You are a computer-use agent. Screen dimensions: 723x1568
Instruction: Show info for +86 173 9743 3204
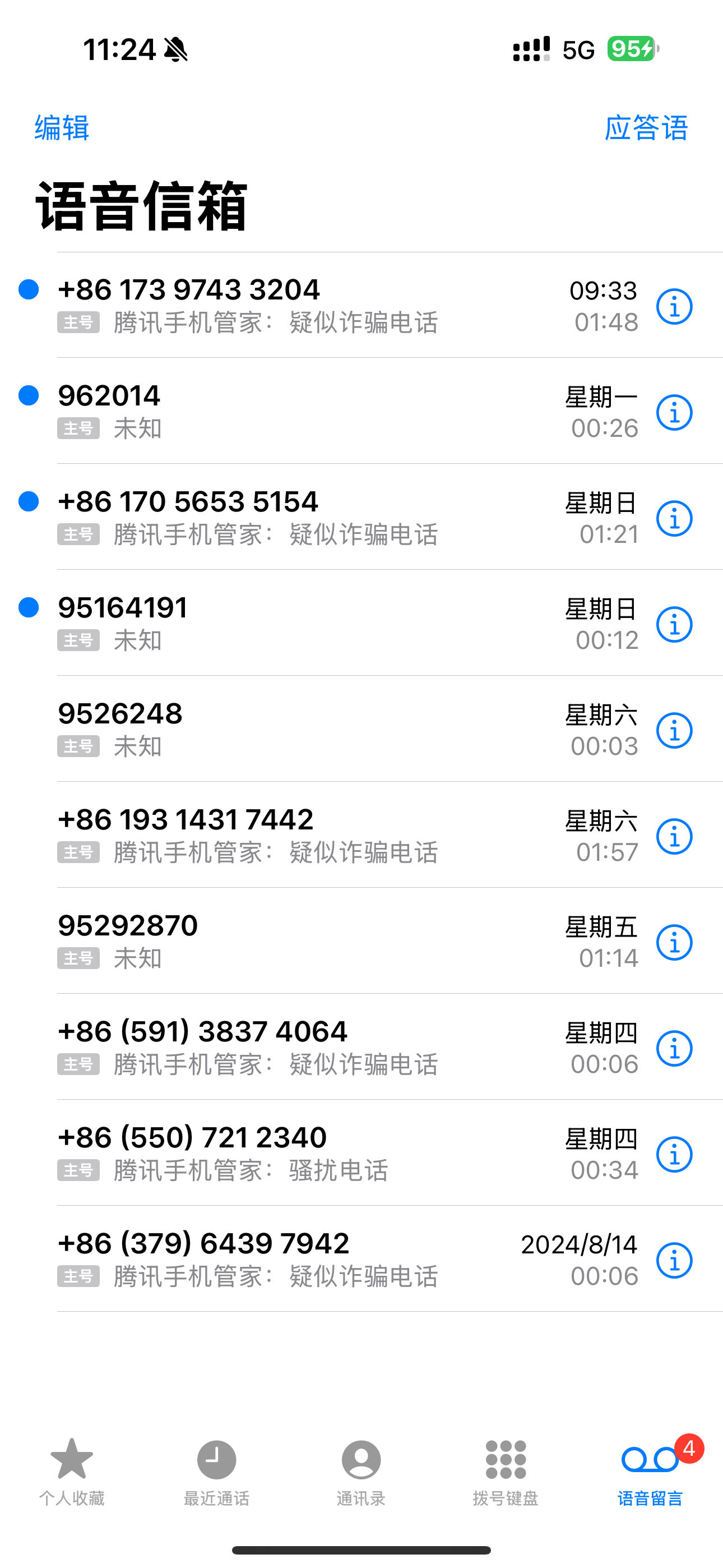pos(674,306)
